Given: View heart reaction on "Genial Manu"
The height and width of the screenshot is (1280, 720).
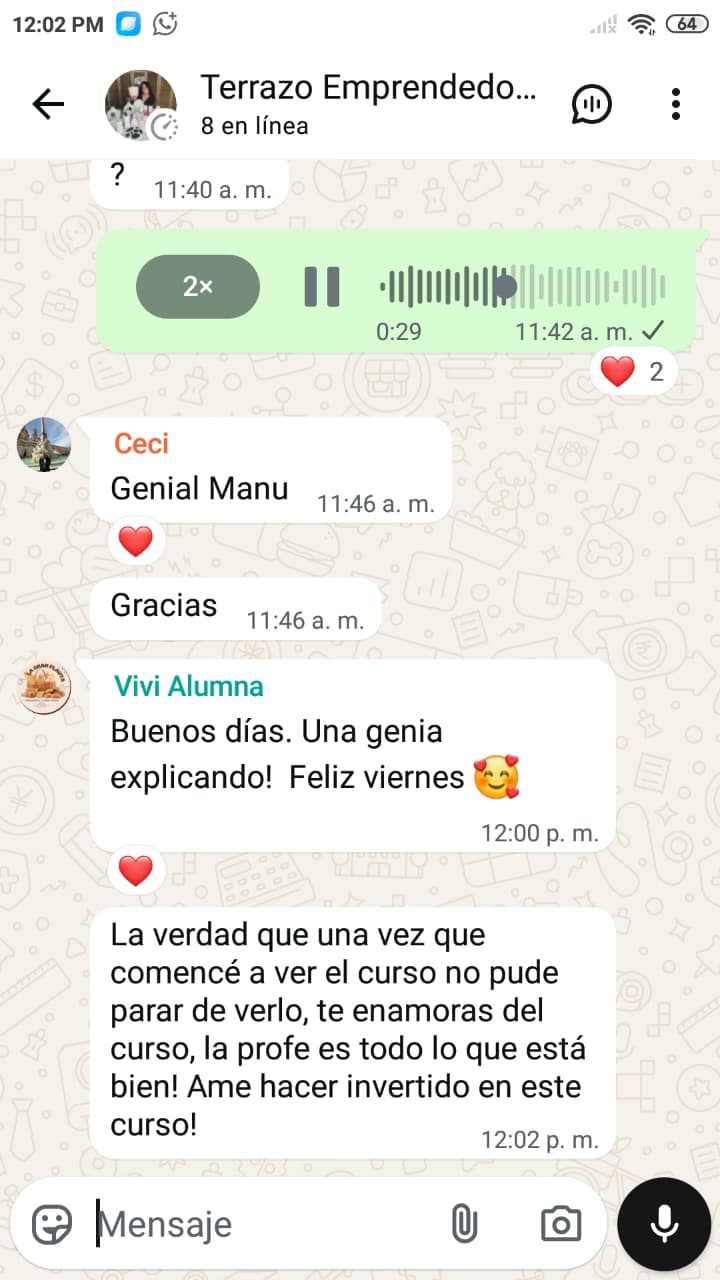Looking at the screenshot, I should click(x=136, y=542).
